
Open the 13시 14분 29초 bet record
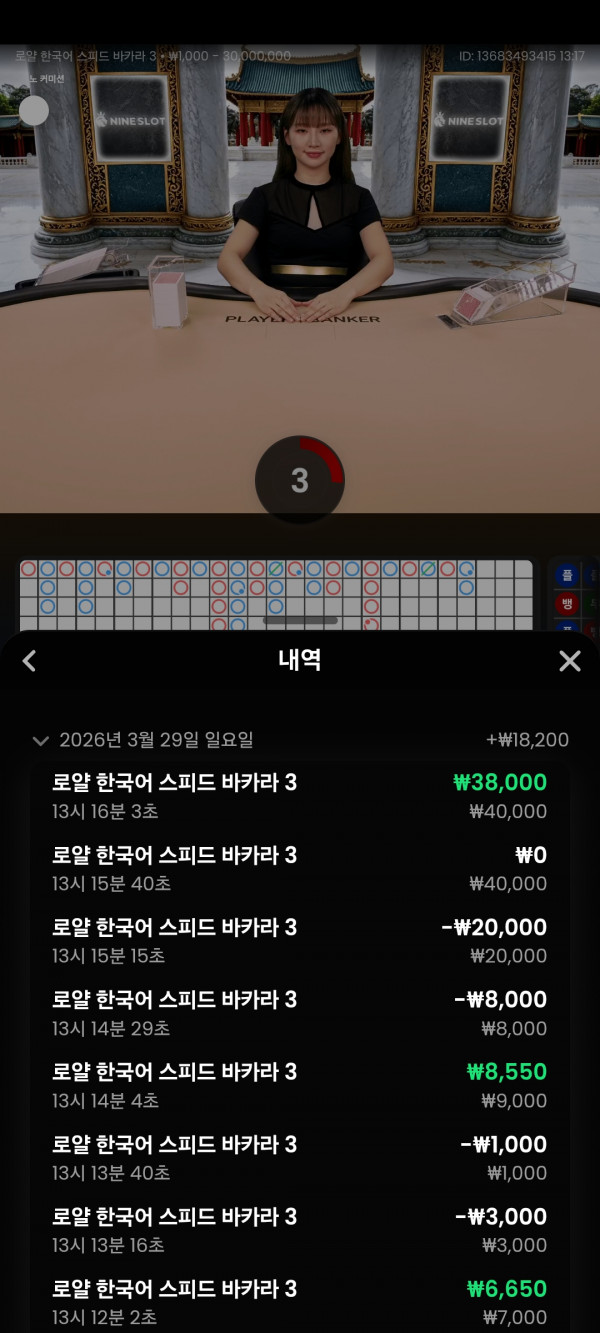pyautogui.click(x=300, y=1013)
